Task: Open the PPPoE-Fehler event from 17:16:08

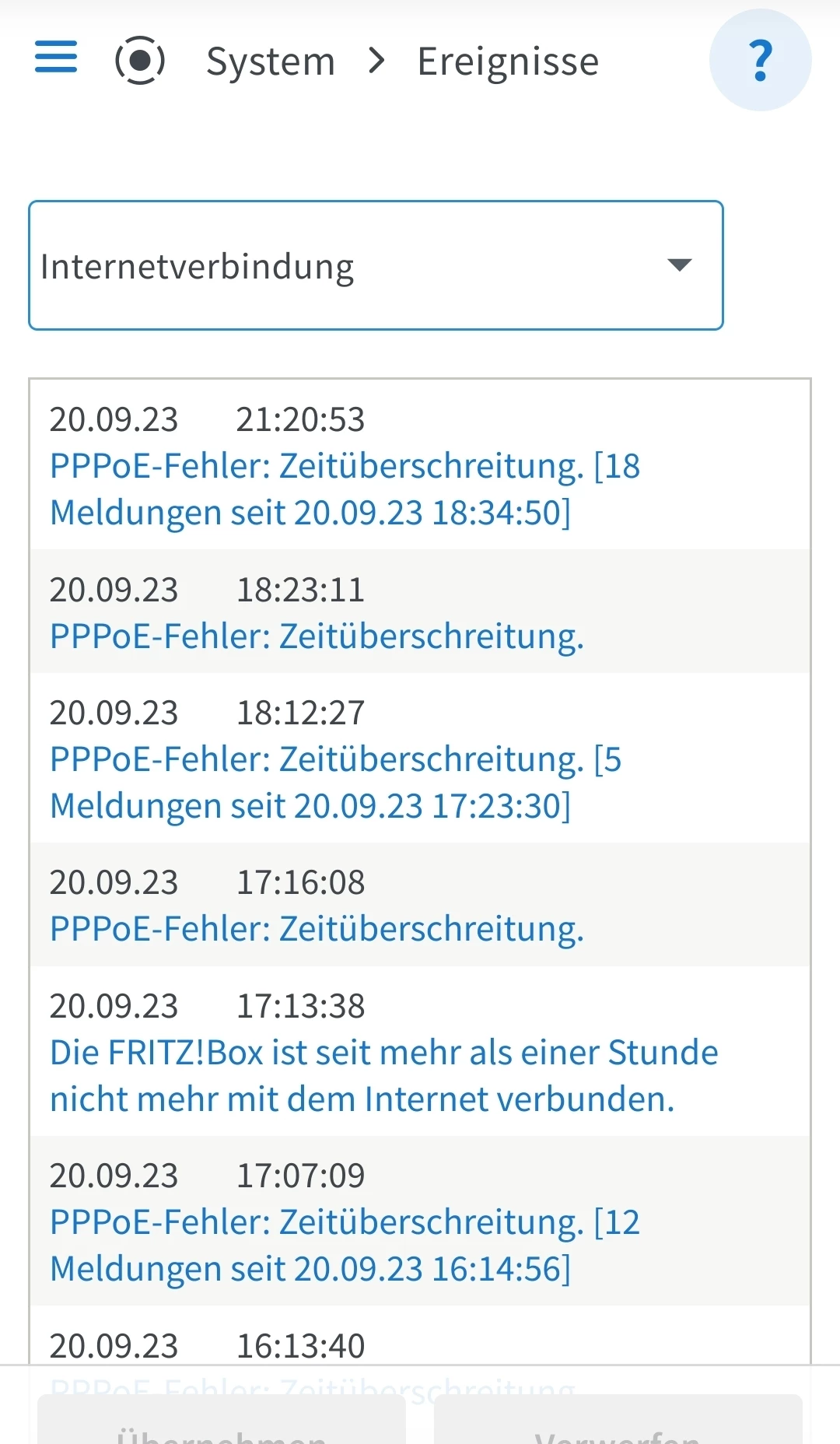Action: point(317,929)
